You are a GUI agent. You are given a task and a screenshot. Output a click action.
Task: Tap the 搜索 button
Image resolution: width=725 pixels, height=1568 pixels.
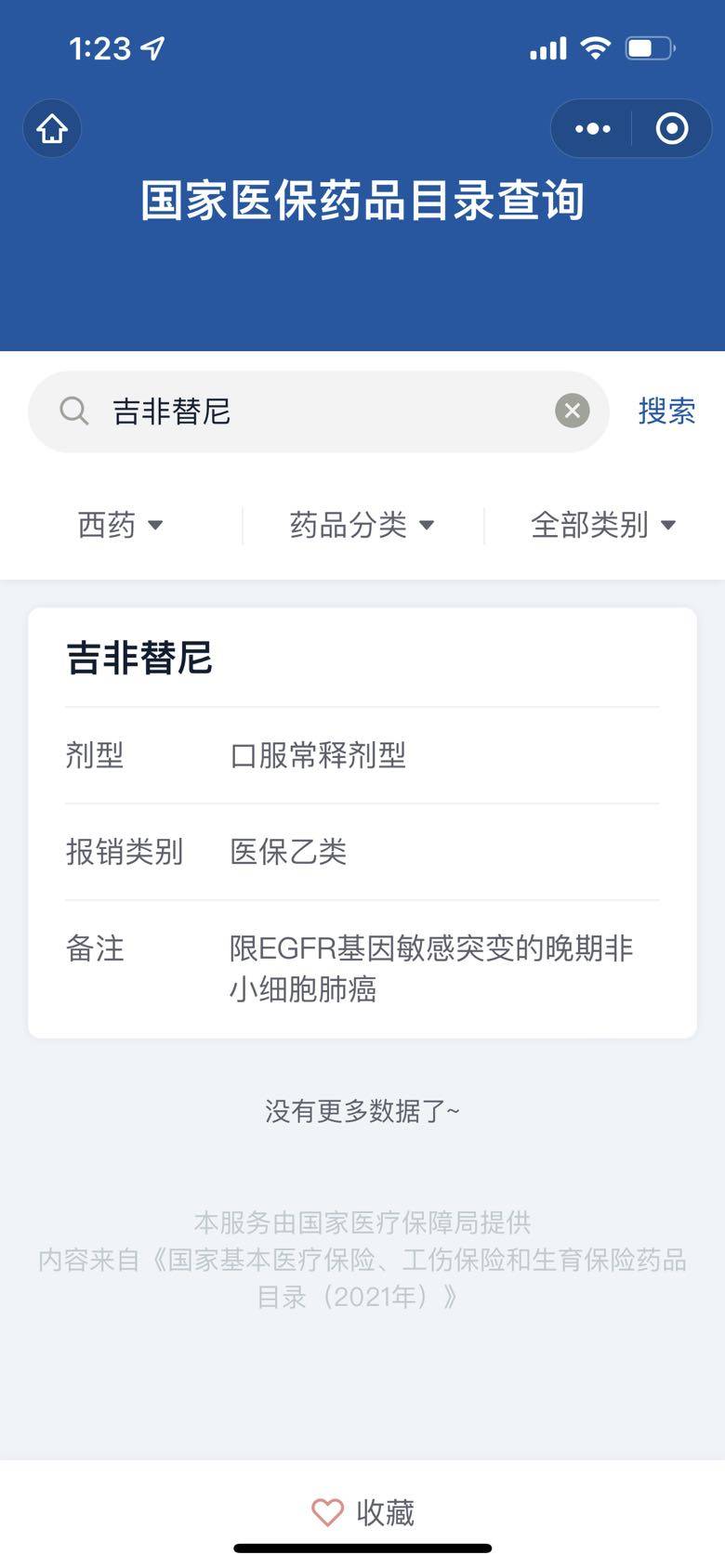click(666, 411)
